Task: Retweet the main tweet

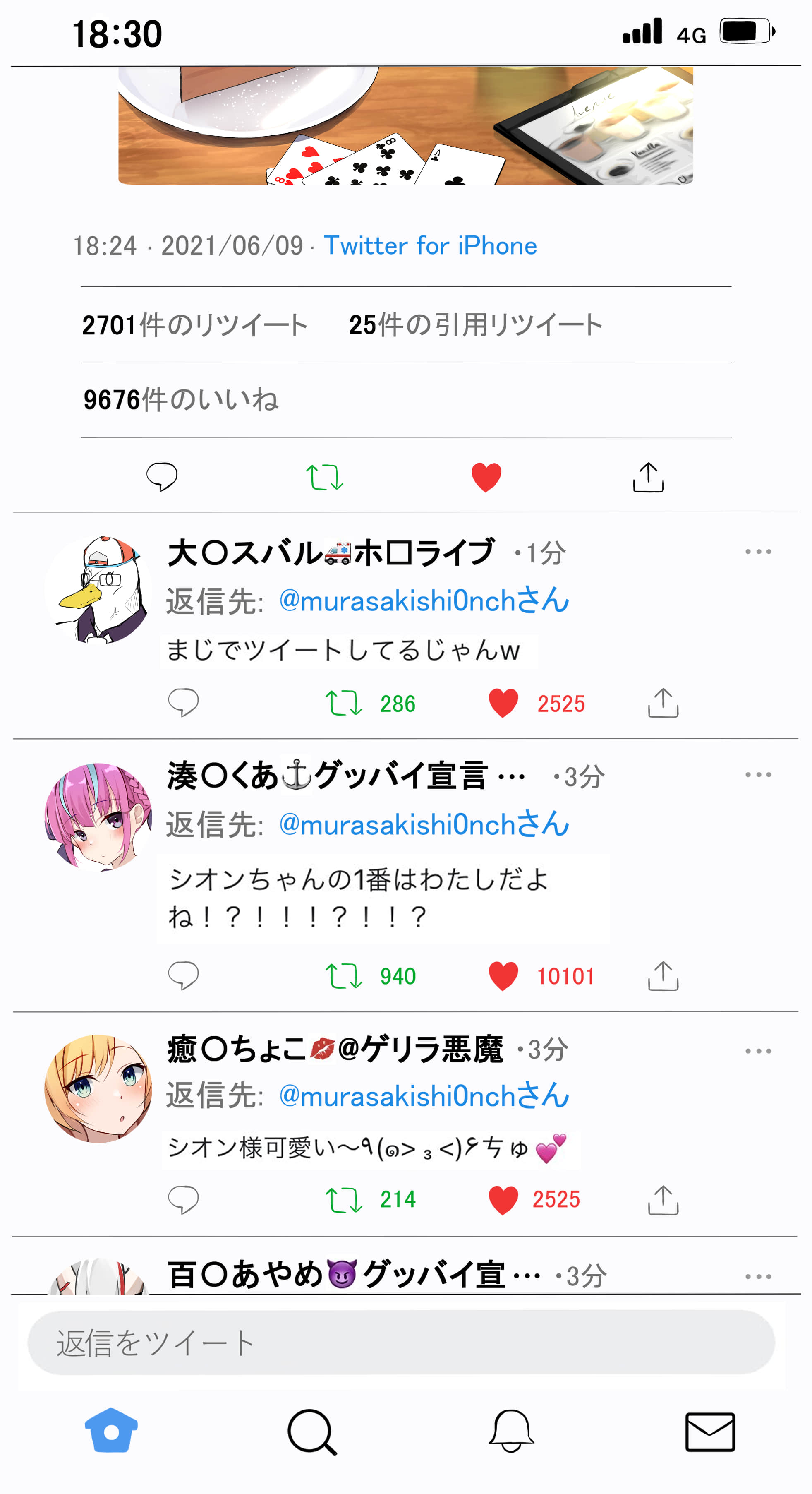Action: (x=324, y=477)
